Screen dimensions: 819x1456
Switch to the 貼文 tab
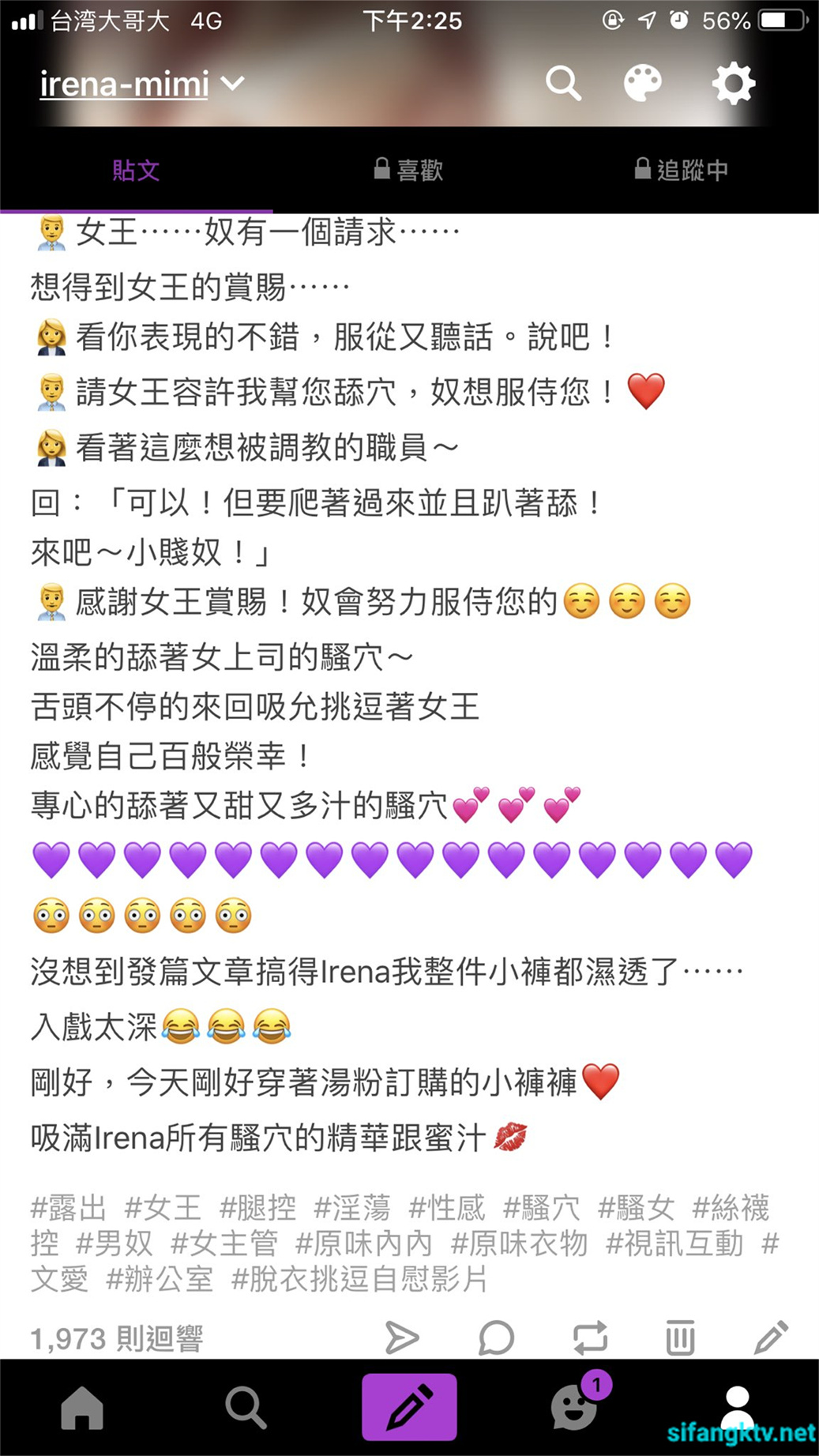click(136, 170)
